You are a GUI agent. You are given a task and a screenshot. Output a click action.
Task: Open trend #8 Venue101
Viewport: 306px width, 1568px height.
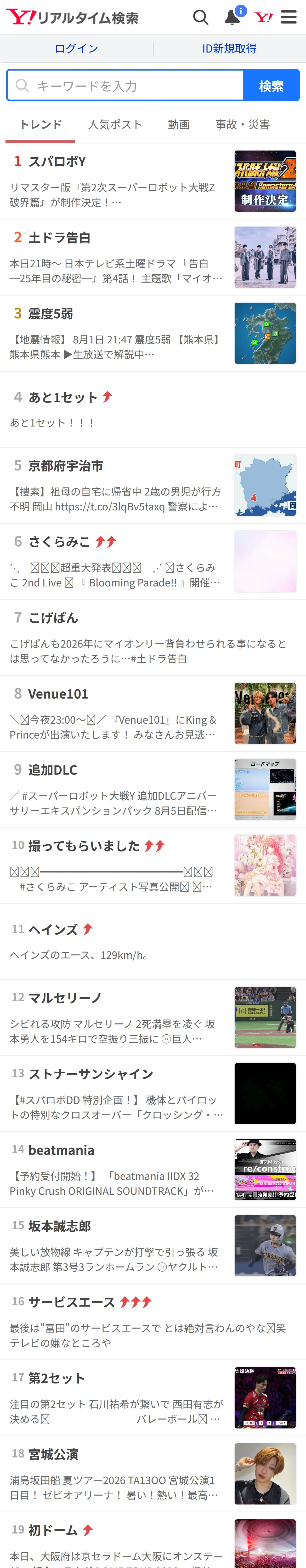pos(153,713)
